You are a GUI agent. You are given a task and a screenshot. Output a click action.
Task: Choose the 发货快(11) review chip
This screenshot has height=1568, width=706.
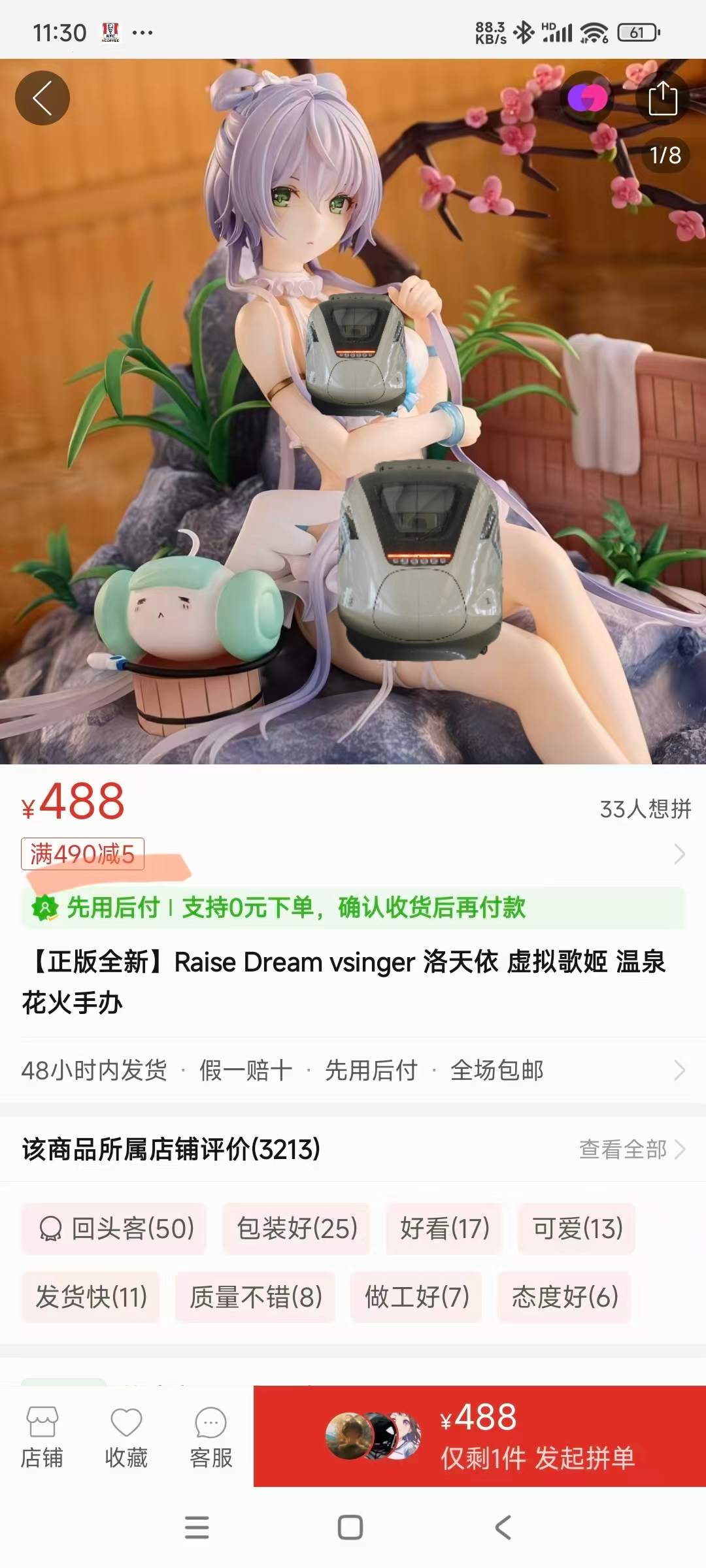(x=91, y=1297)
